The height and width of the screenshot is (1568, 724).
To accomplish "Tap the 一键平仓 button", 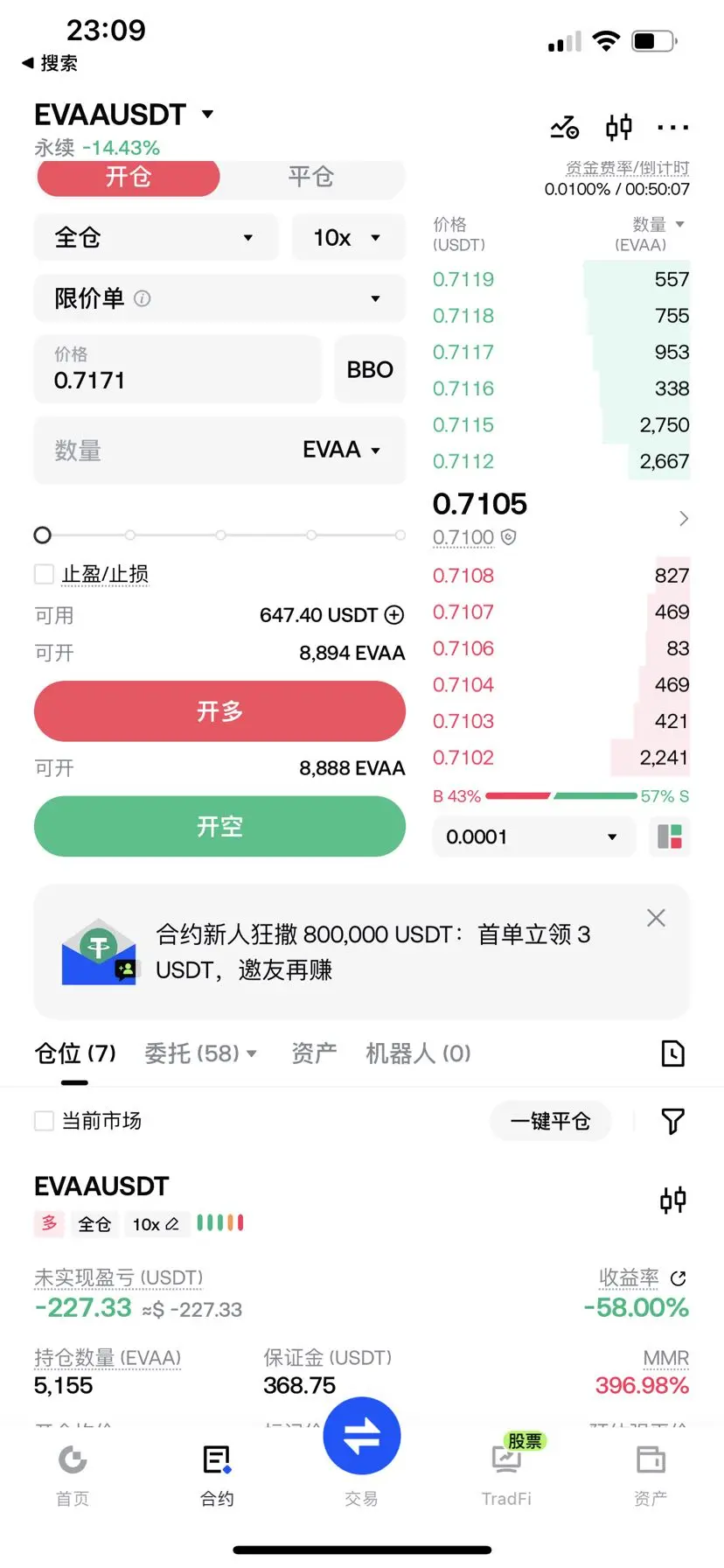I will (550, 1121).
